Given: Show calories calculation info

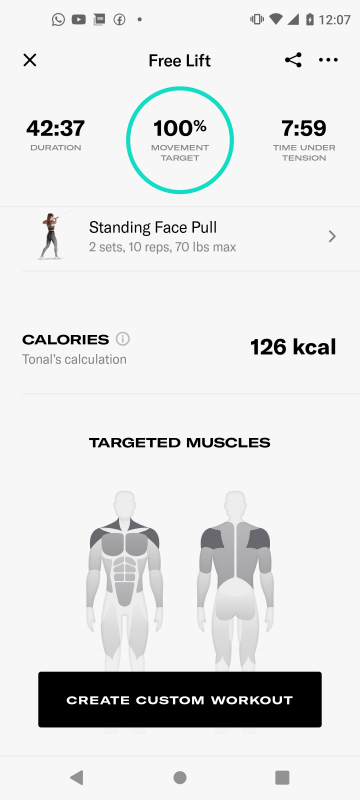Looking at the screenshot, I should pos(122,339).
